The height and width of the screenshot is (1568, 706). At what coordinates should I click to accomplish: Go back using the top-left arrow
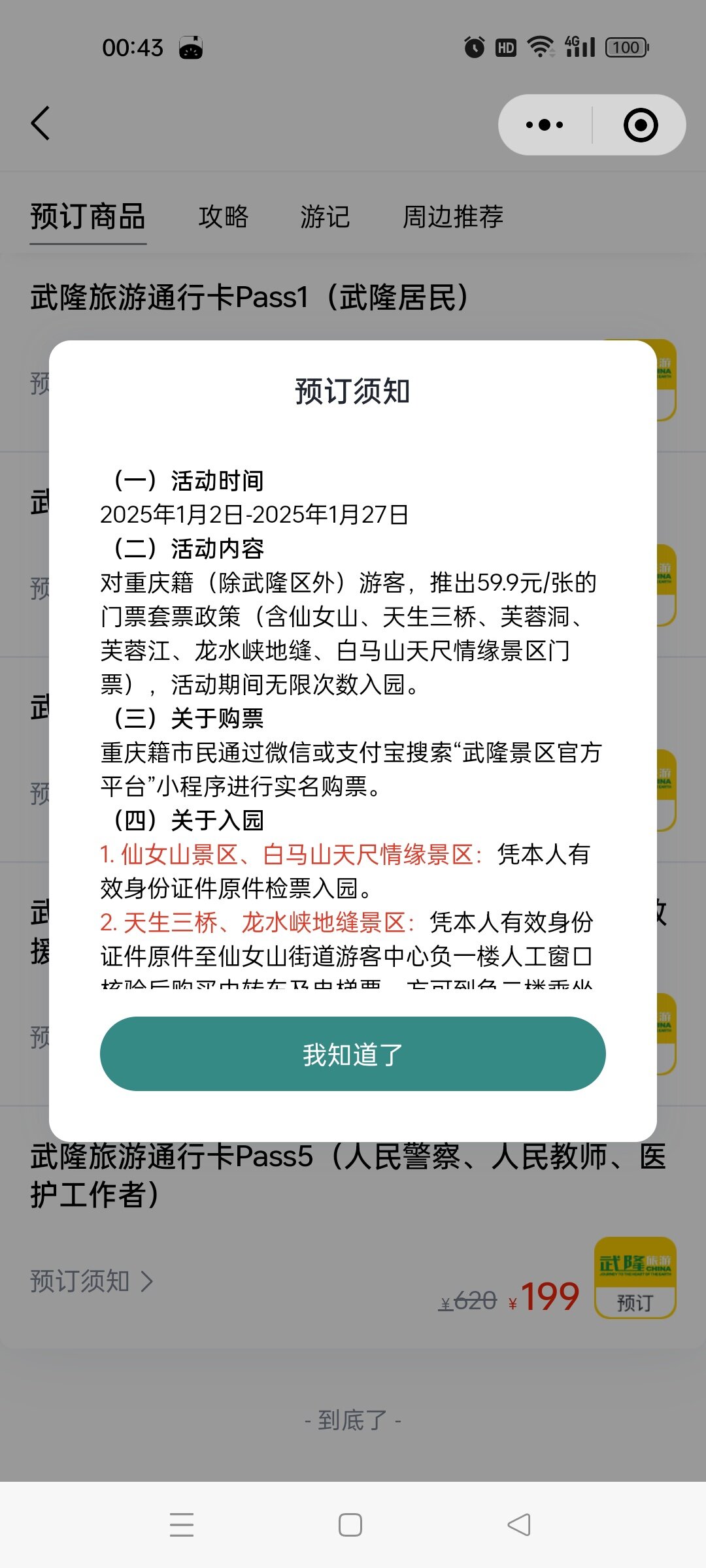[x=41, y=123]
